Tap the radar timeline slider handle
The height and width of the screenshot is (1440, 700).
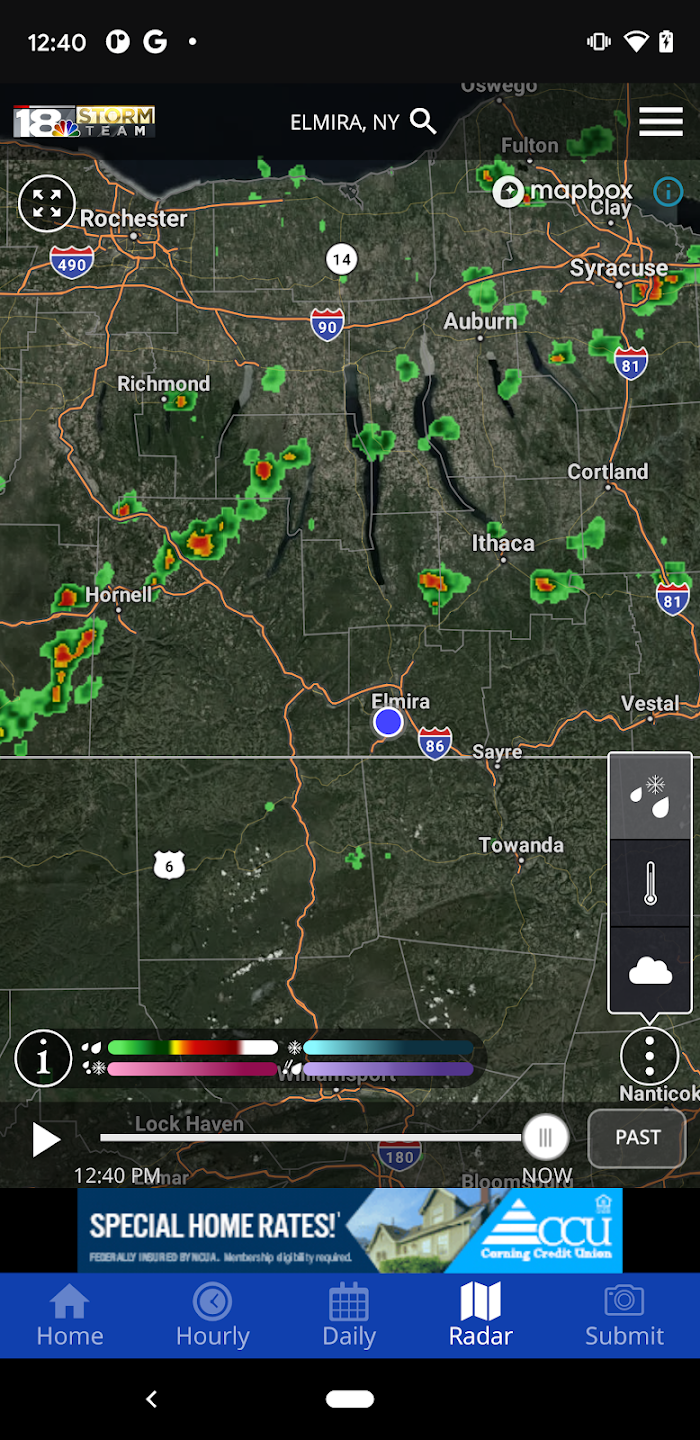click(x=545, y=1137)
